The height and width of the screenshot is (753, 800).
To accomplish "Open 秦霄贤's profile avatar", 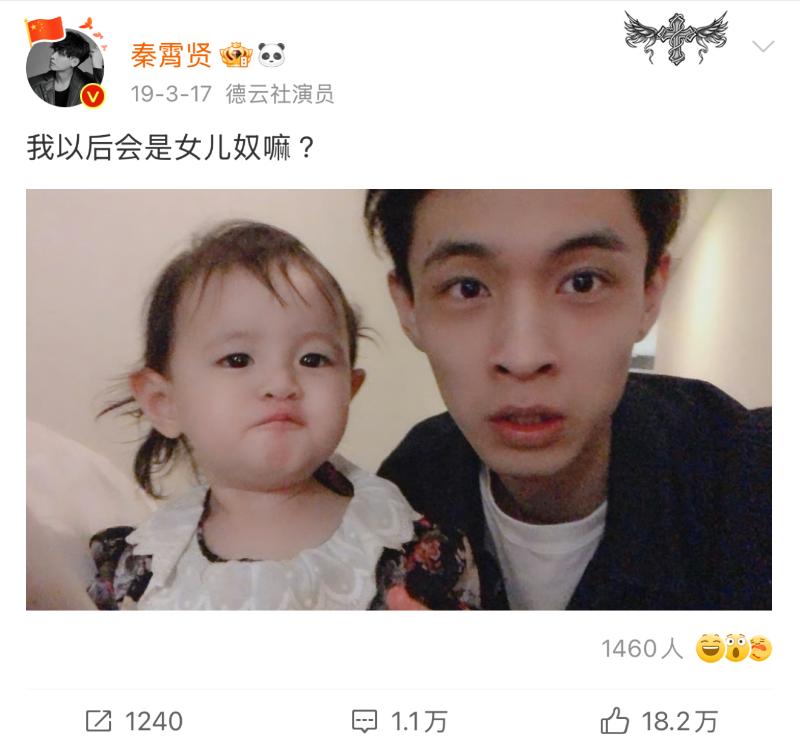I will [65, 70].
